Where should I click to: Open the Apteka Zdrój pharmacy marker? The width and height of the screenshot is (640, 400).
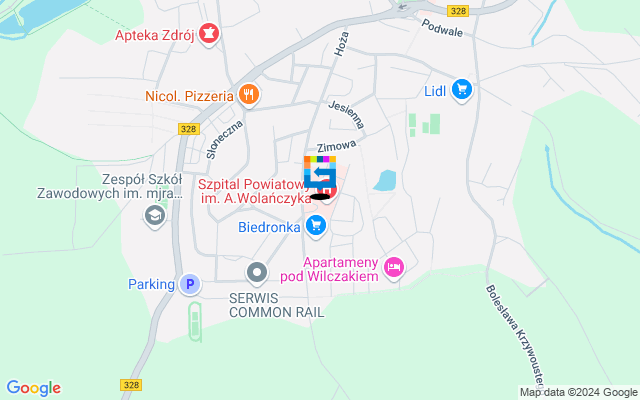pyautogui.click(x=209, y=36)
